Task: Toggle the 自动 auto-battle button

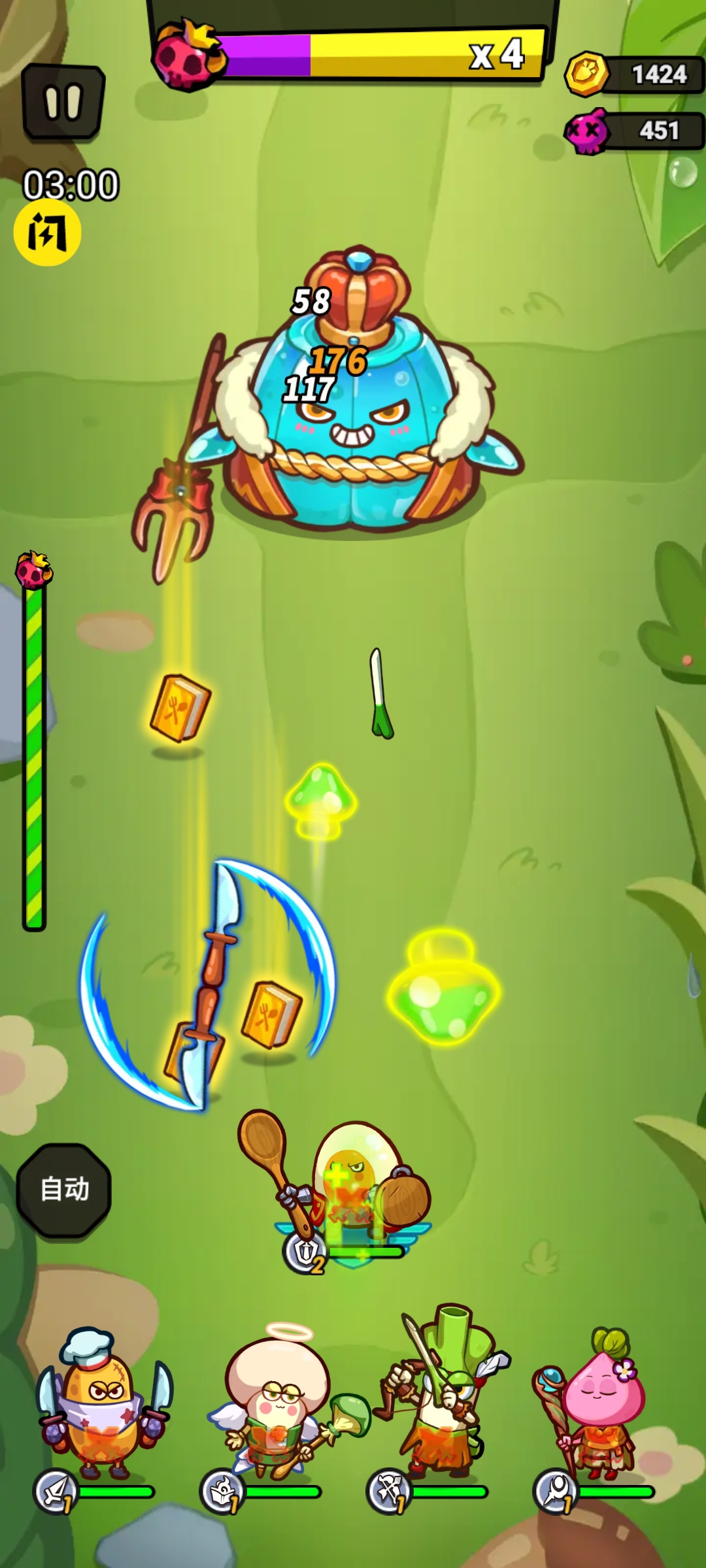Action: coord(64,1189)
